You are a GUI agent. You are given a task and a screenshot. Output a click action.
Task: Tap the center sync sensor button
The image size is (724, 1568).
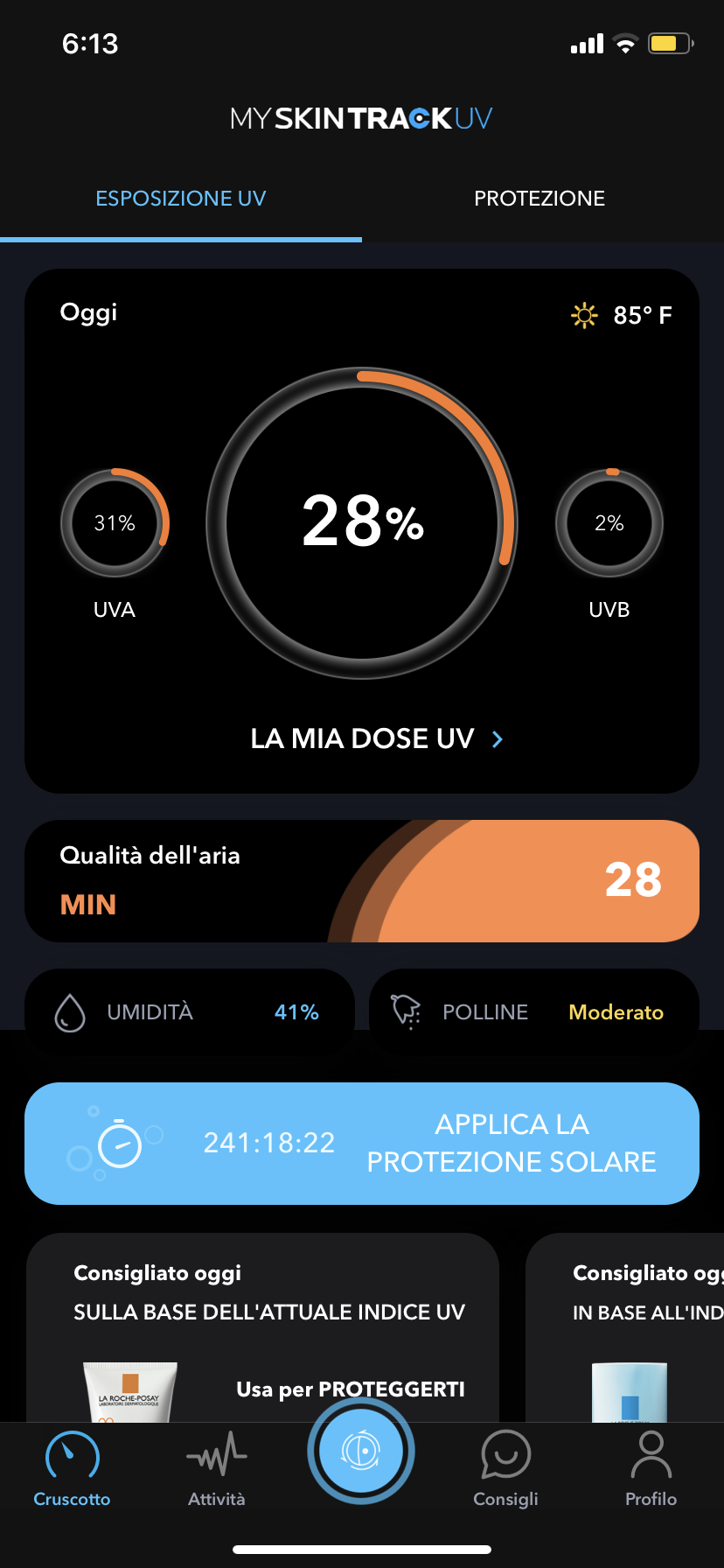tap(361, 1451)
